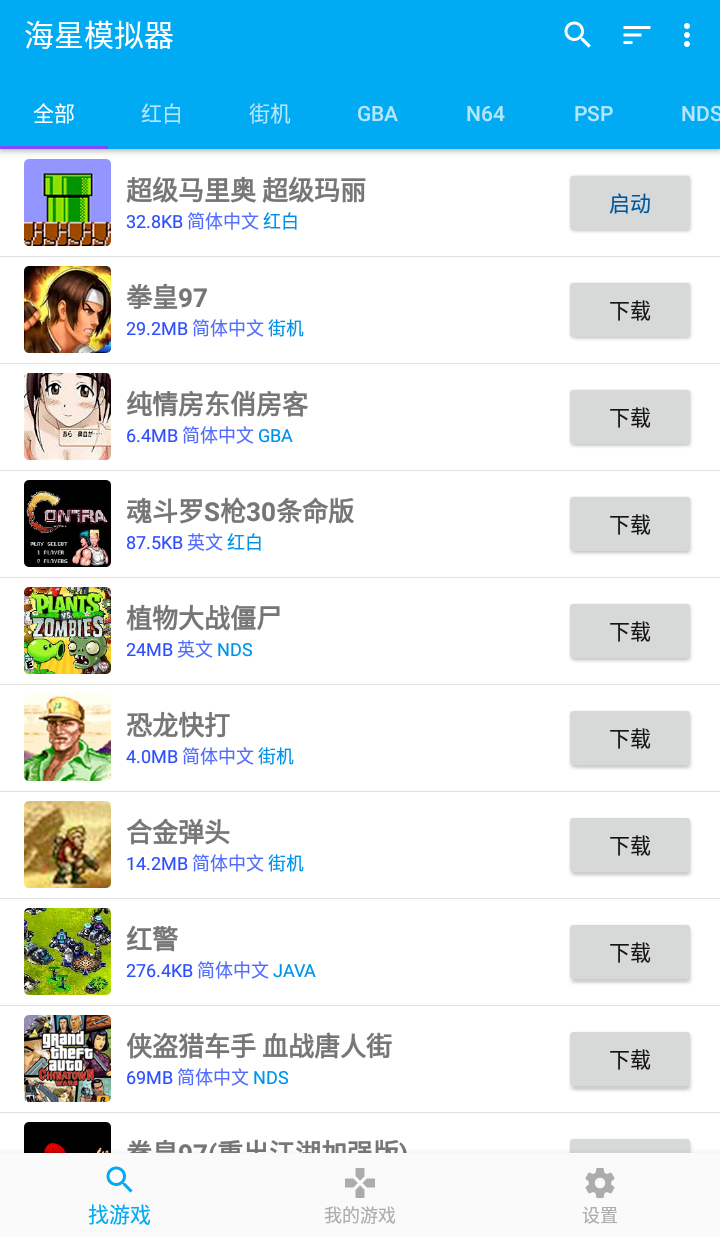Viewport: 720px width, 1237px height.
Task: Download 拳皇97 using its 下载 button
Action: click(630, 310)
